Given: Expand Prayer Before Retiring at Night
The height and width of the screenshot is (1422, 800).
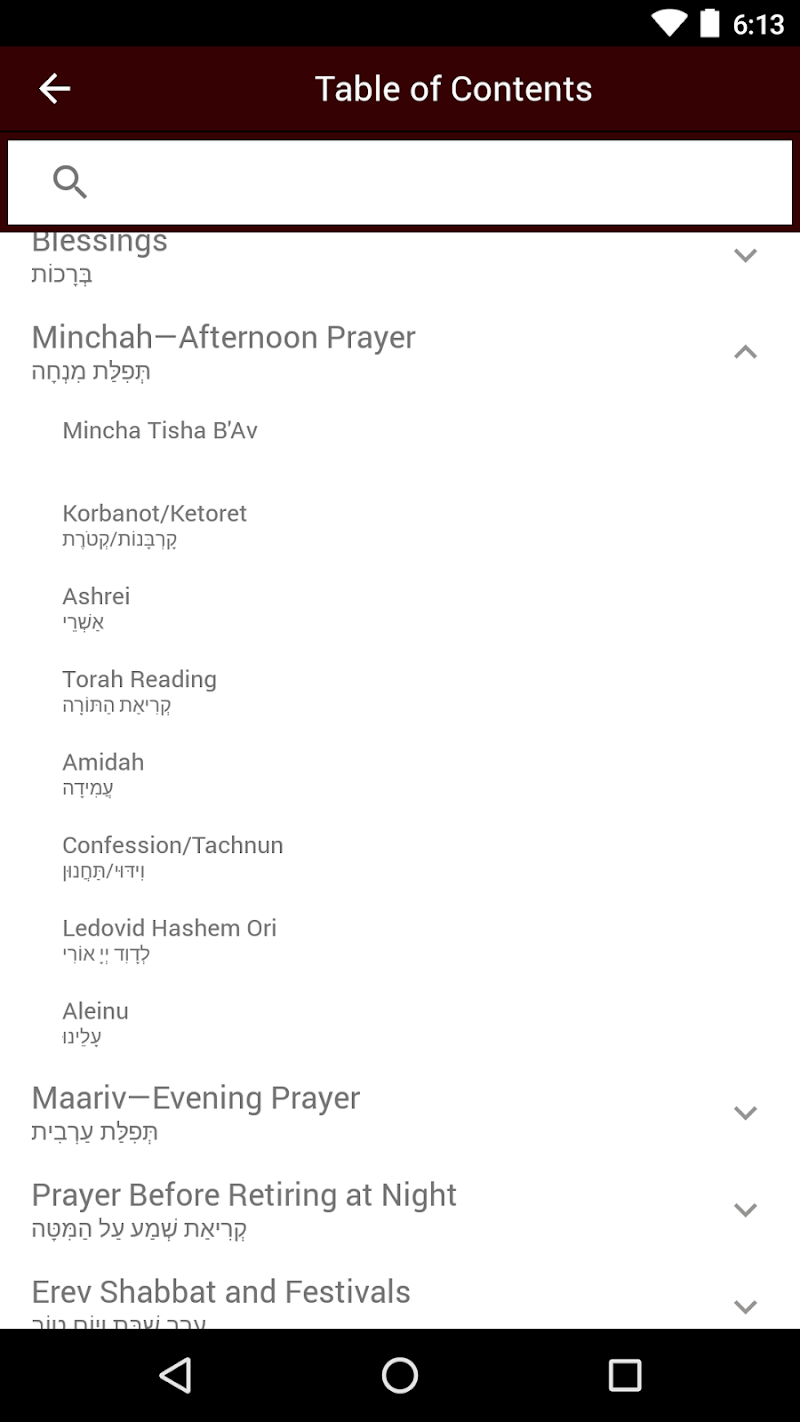Looking at the screenshot, I should pyautogui.click(x=744, y=1210).
